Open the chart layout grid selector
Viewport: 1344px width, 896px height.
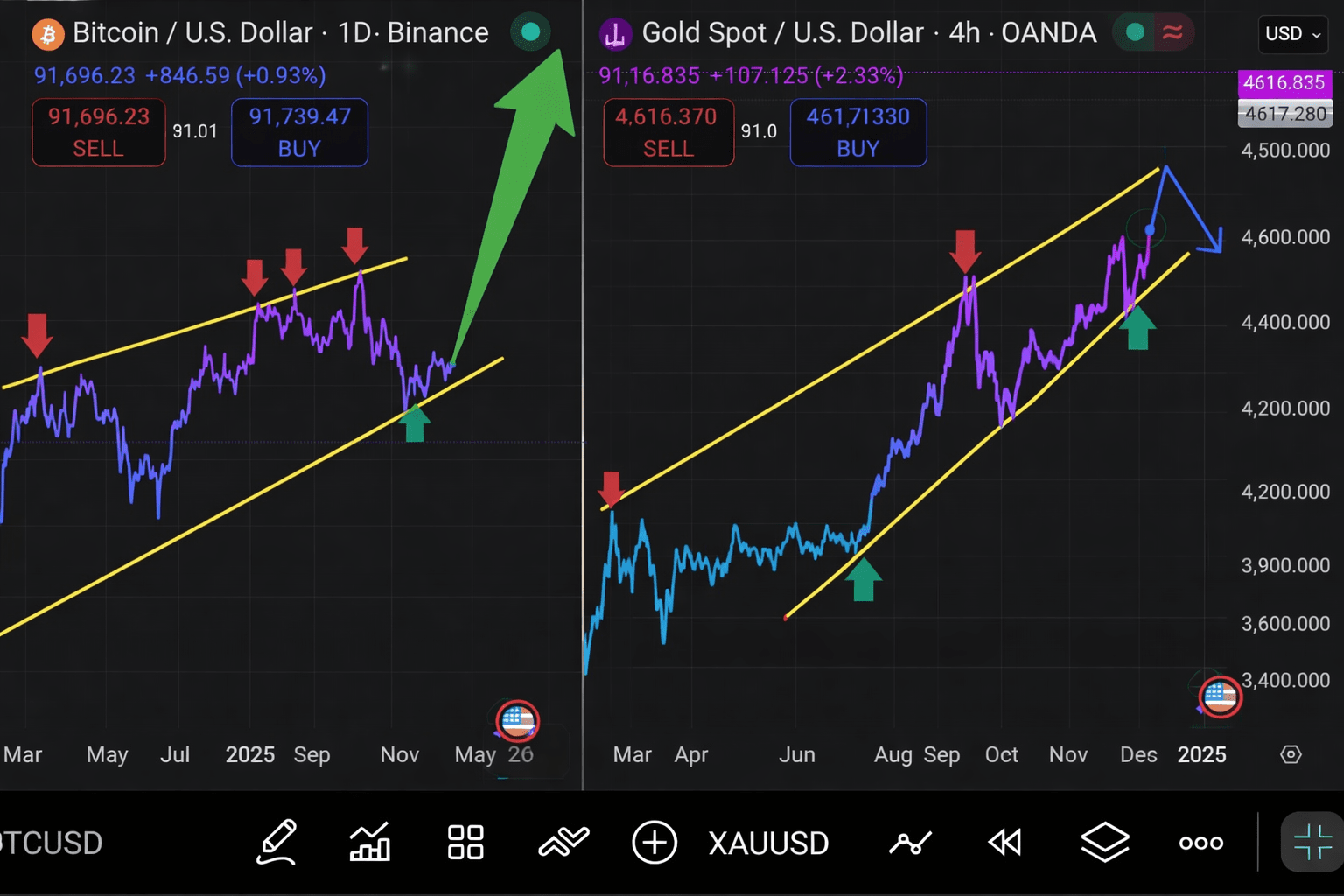pyautogui.click(x=465, y=843)
